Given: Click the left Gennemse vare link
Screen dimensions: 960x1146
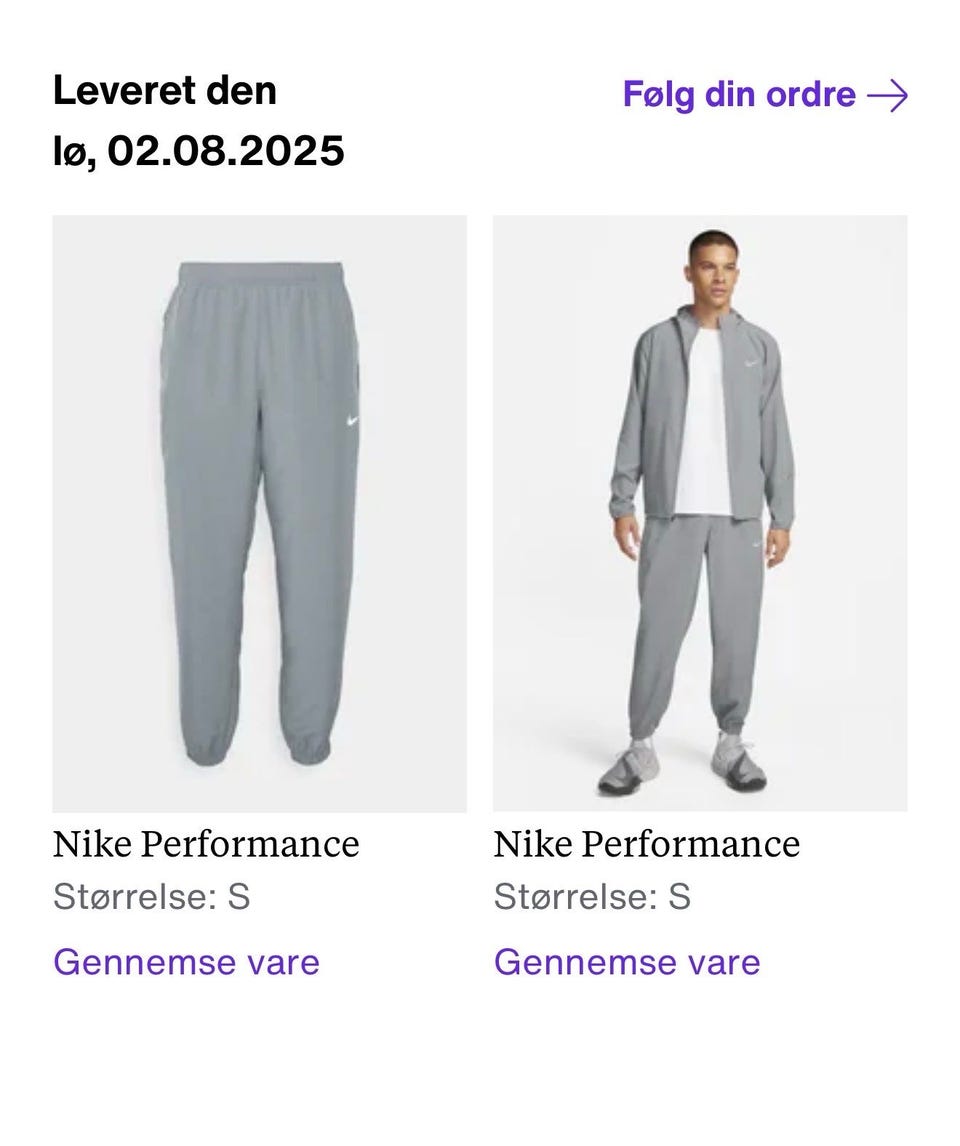Looking at the screenshot, I should 186,962.
